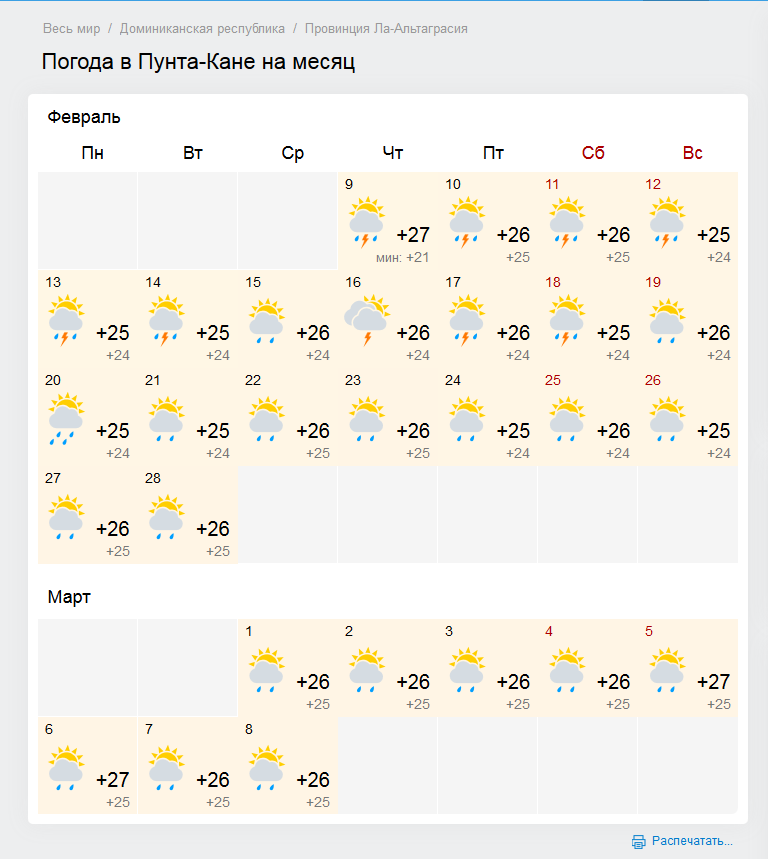This screenshot has width=768, height=859.
Task: Open the February 16 thunderstorm day
Action: tap(388, 319)
